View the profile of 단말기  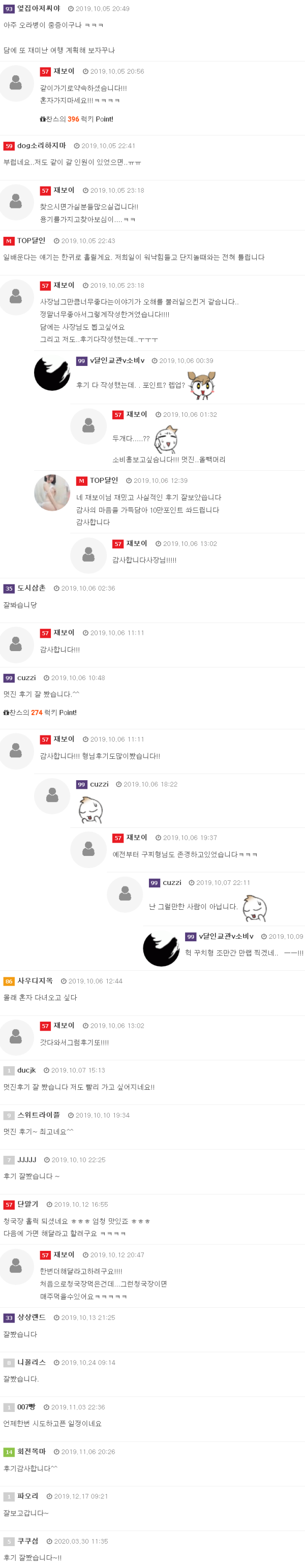pyautogui.click(x=27, y=1204)
